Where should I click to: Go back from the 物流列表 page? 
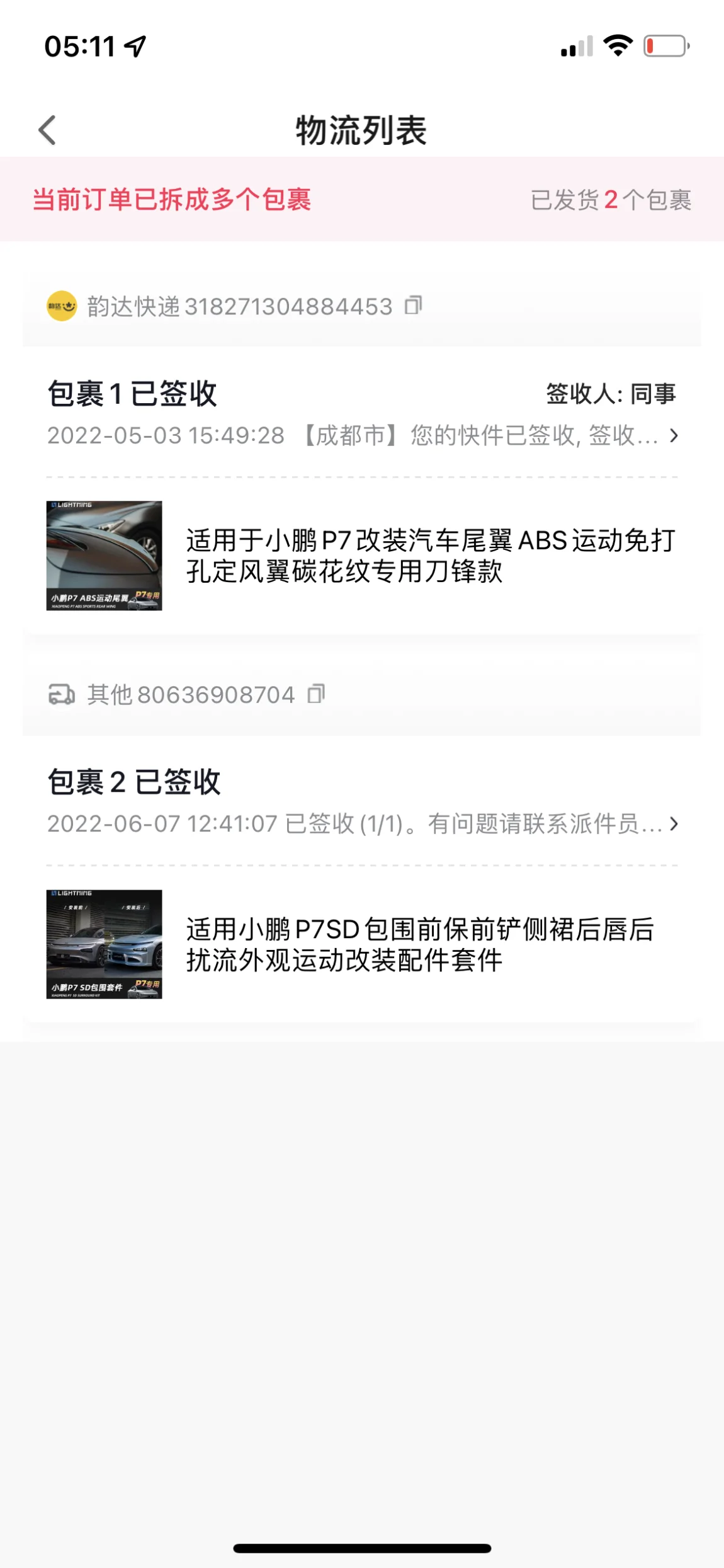[47, 130]
